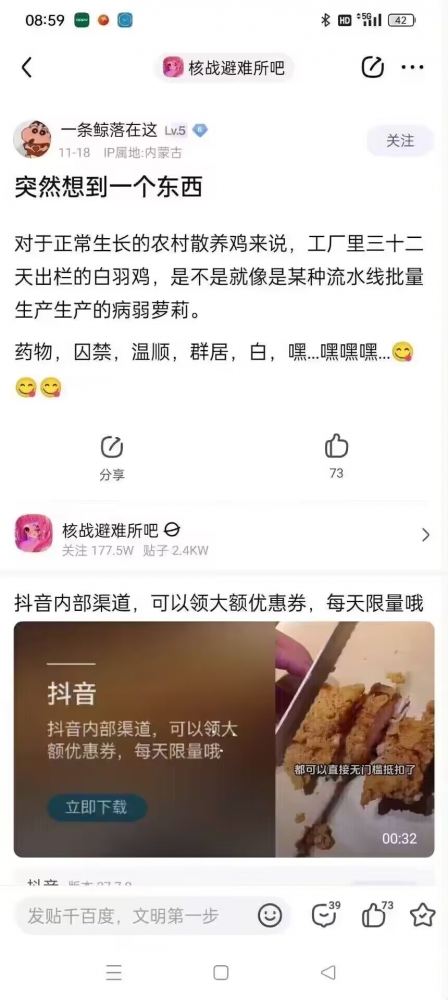Open the poster's Crayon Shin-chan avatar

click(x=33, y=139)
